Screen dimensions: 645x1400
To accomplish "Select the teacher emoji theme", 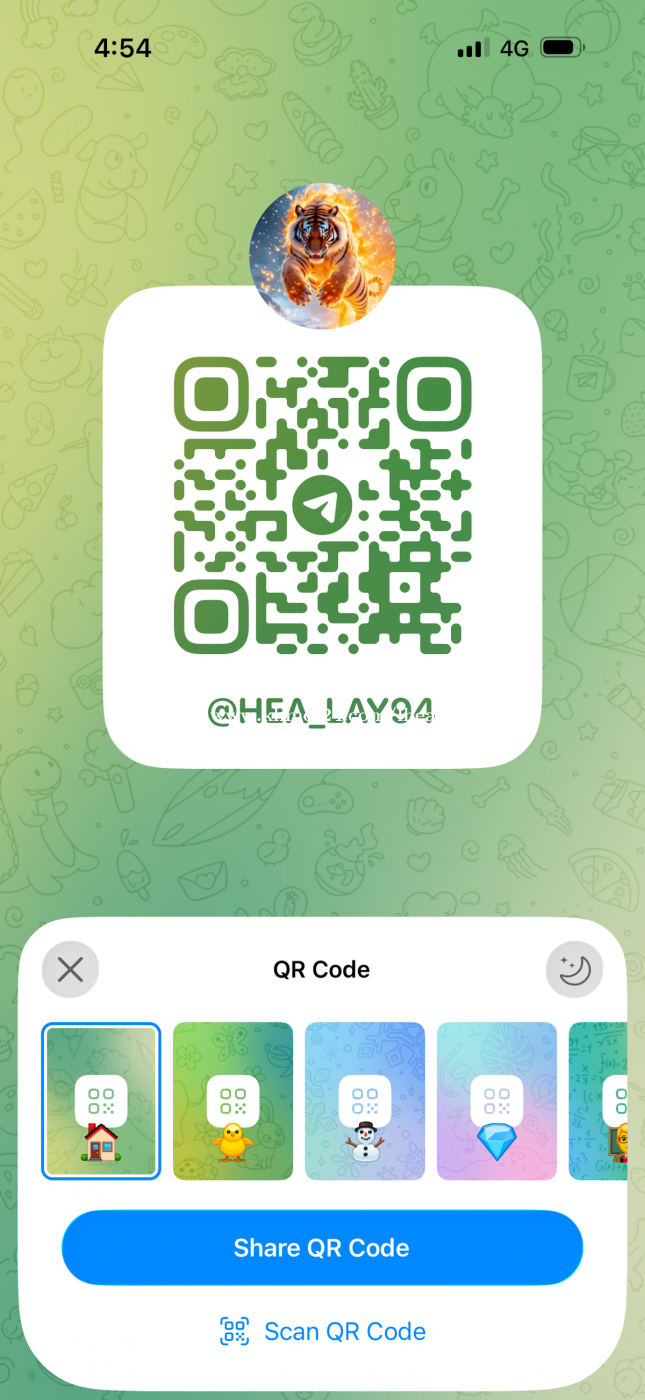I will pos(600,1101).
